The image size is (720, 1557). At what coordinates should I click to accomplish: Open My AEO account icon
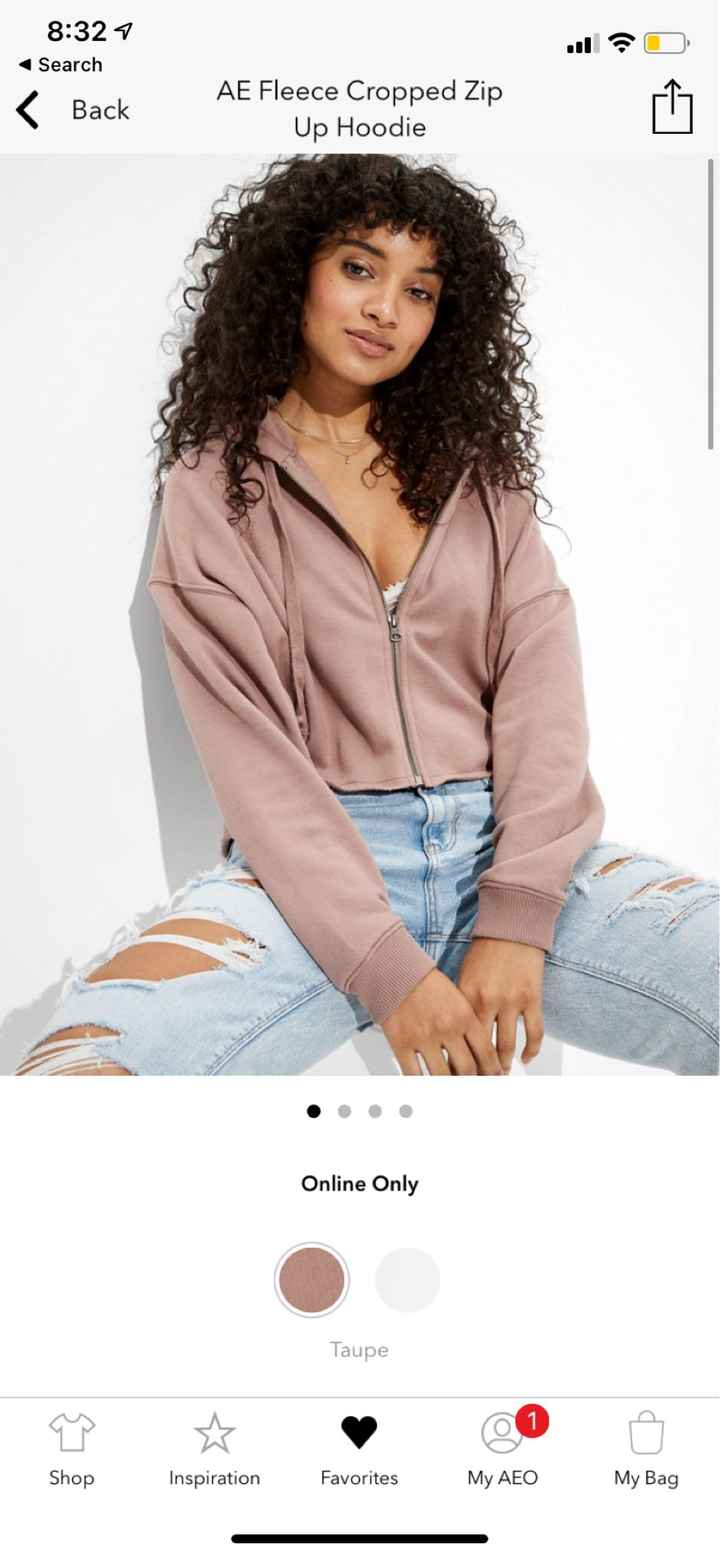(500, 1432)
